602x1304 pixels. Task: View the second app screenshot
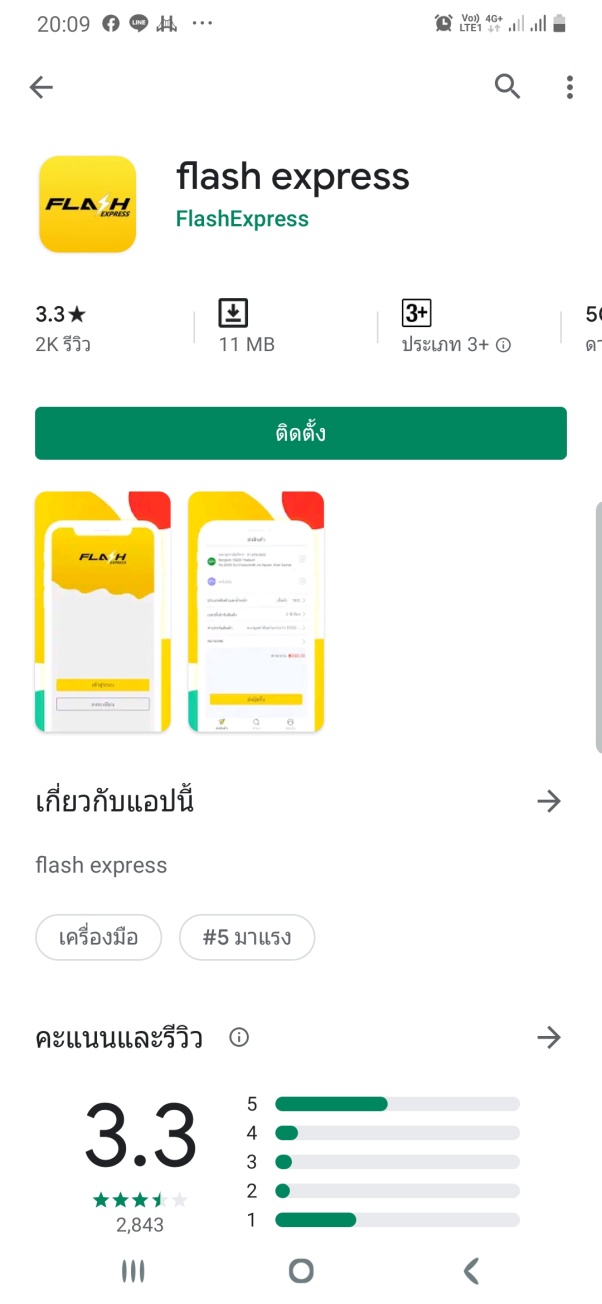[x=256, y=612]
